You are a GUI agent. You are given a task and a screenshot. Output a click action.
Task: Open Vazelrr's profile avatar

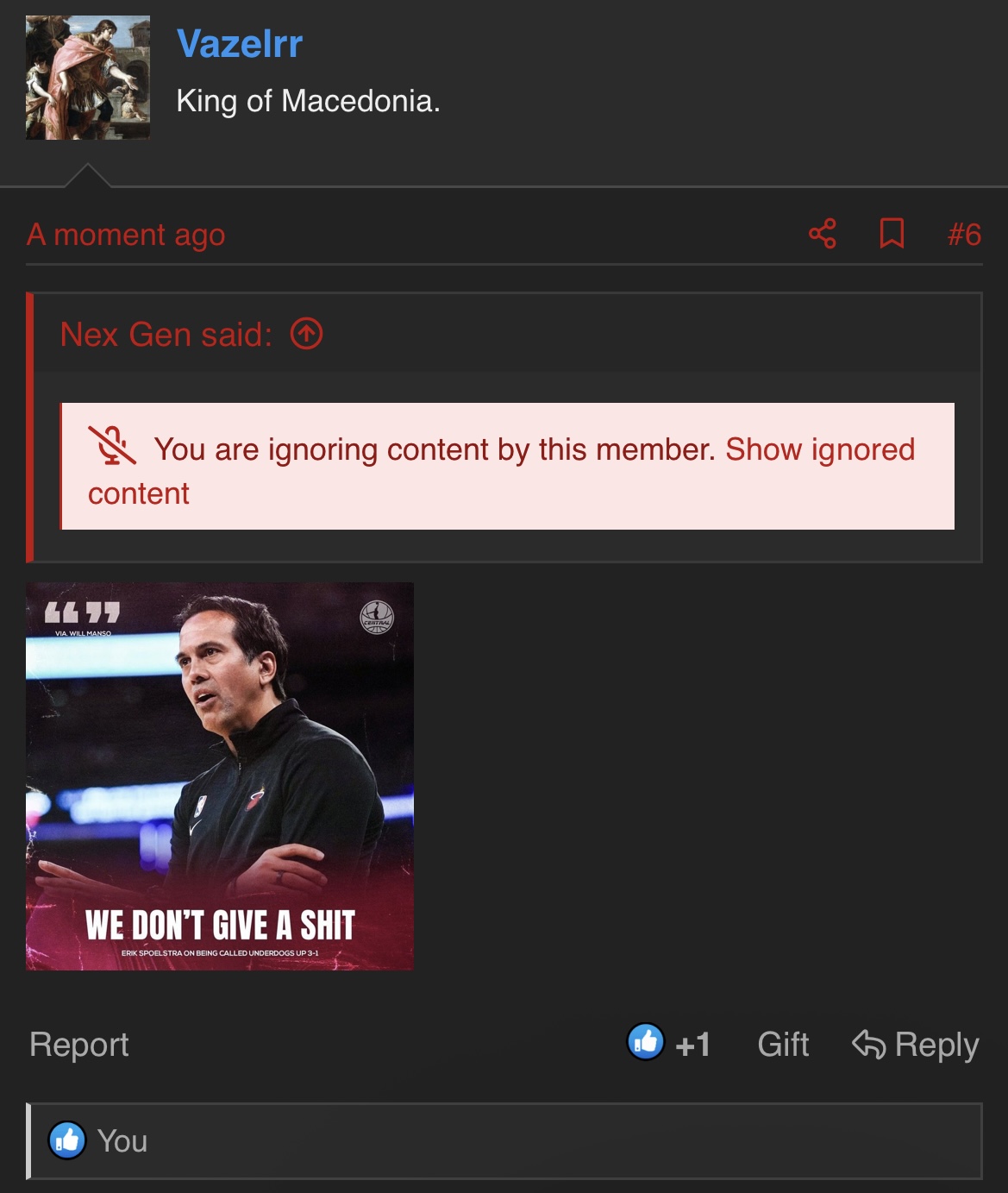pos(88,78)
